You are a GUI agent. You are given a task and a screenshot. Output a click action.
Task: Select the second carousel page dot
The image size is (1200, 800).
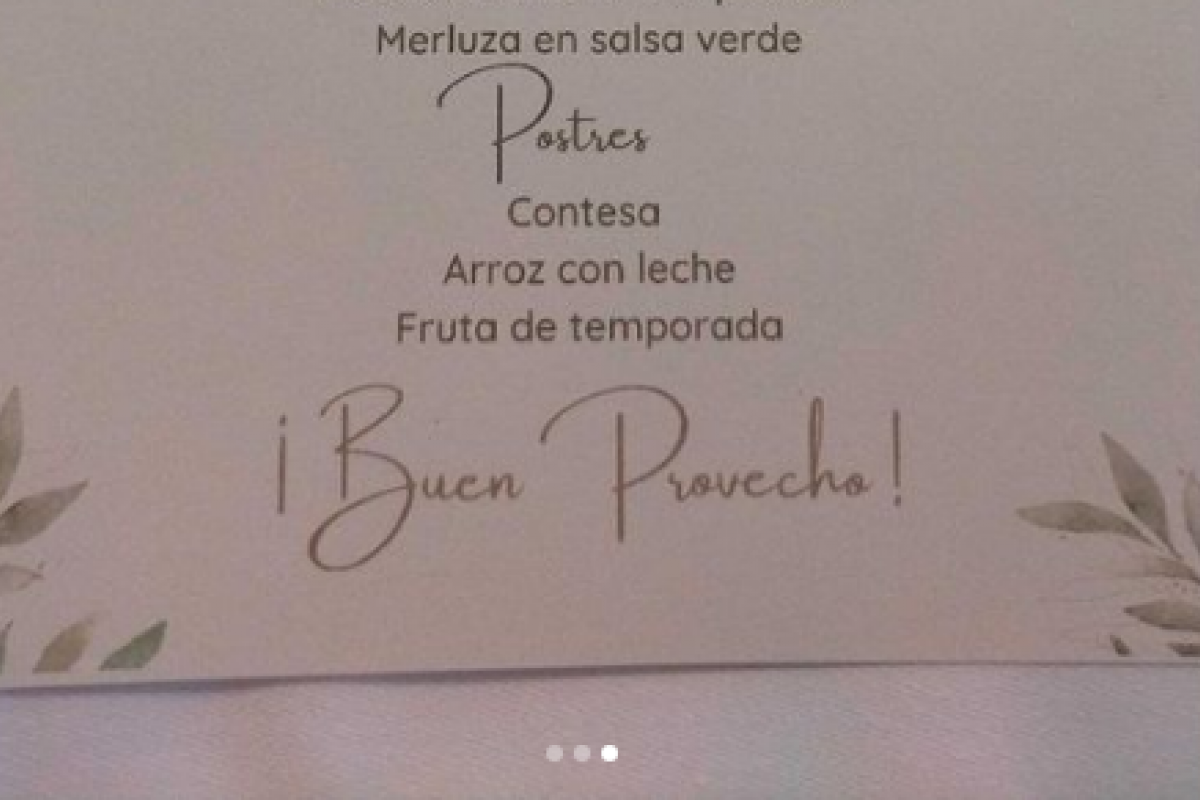pos(582,754)
